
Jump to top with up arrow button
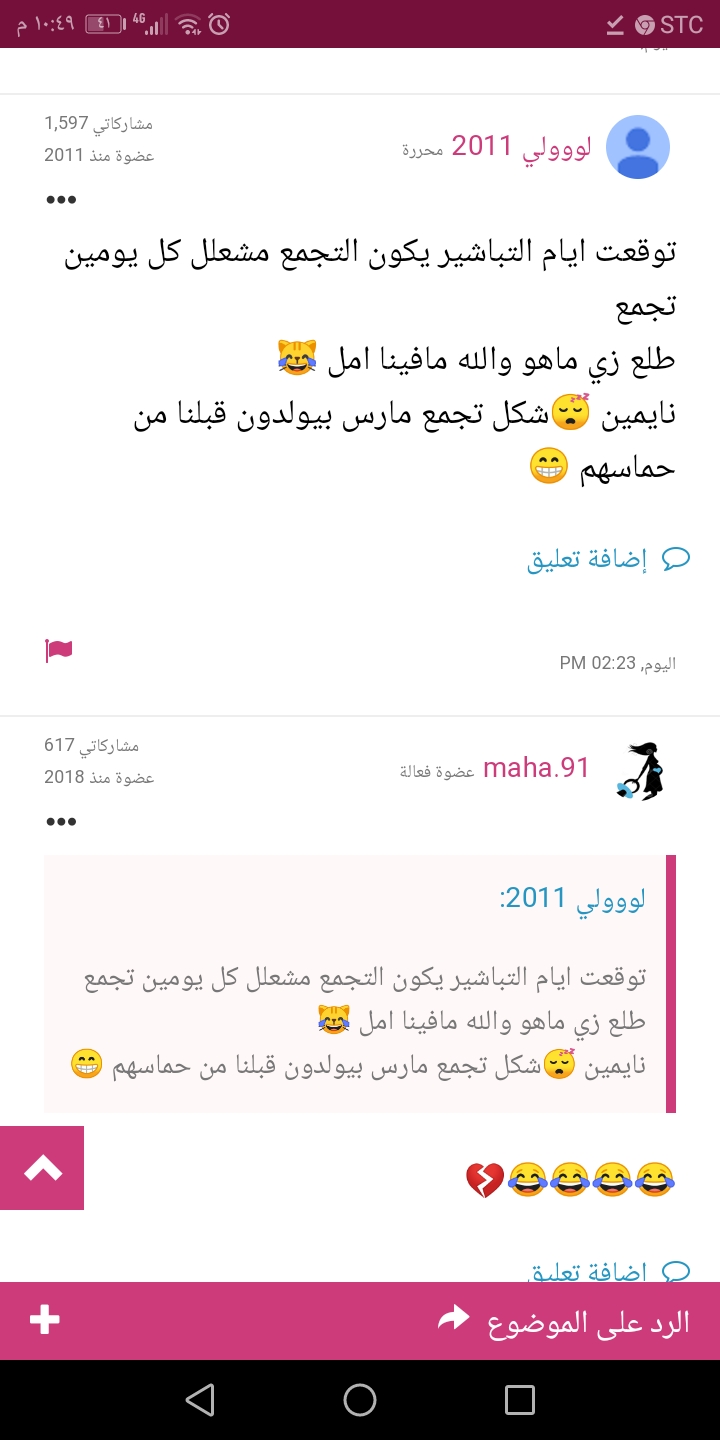(x=42, y=1168)
